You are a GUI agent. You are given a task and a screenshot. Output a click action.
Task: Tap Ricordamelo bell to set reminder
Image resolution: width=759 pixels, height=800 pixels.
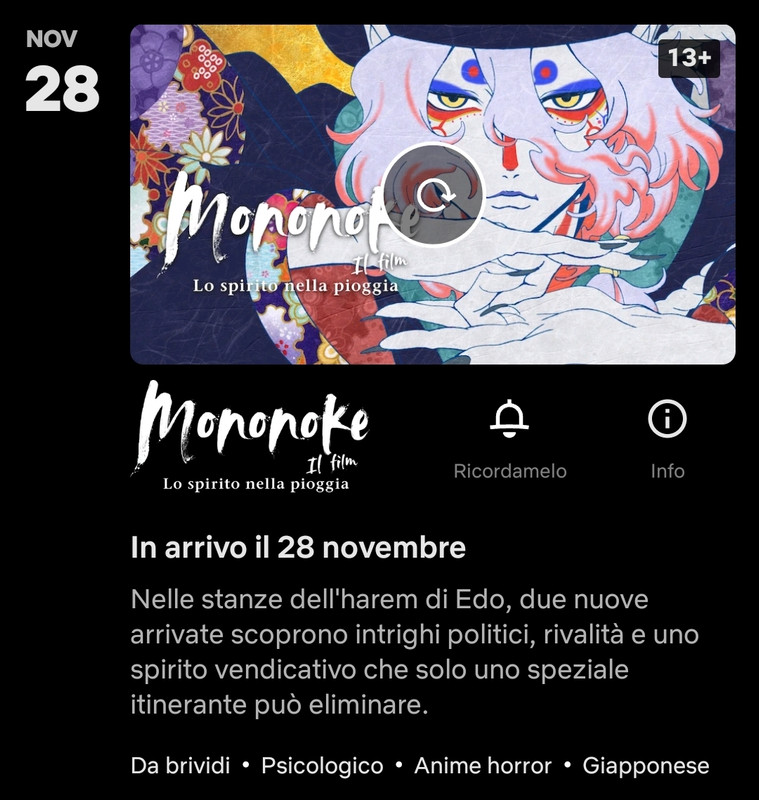pos(509,420)
